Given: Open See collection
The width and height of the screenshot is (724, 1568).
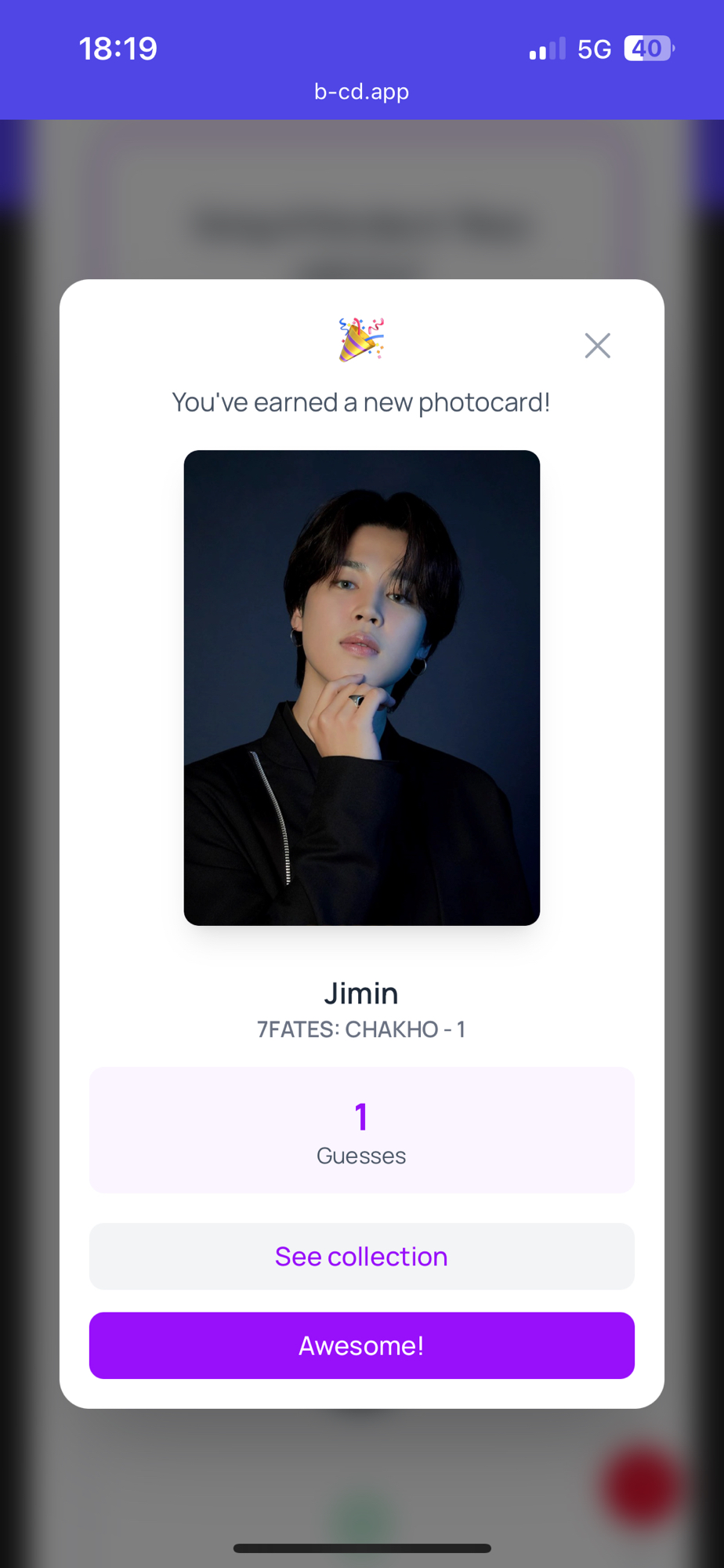Looking at the screenshot, I should [x=361, y=1256].
